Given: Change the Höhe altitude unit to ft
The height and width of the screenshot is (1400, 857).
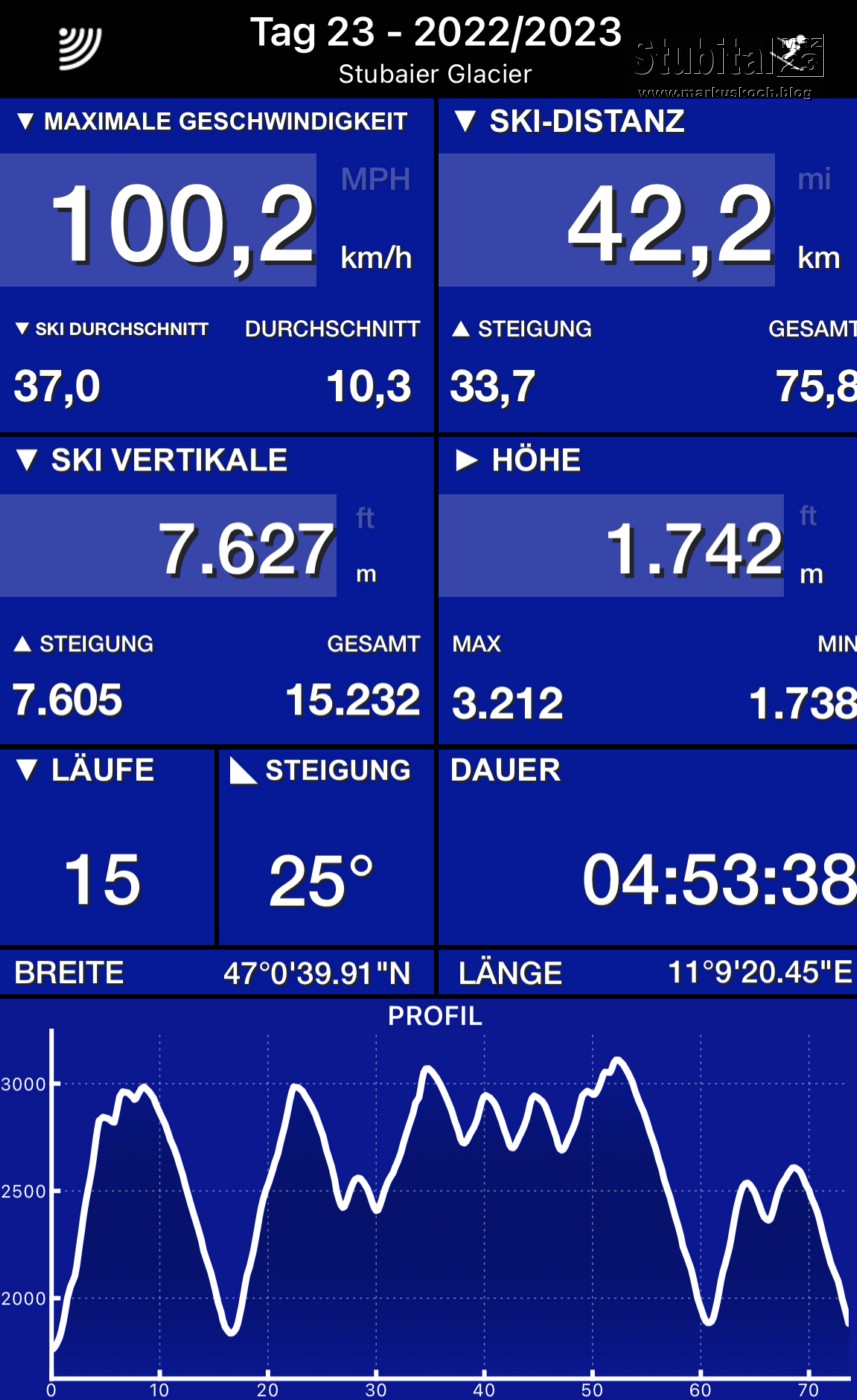Looking at the screenshot, I should [x=808, y=516].
